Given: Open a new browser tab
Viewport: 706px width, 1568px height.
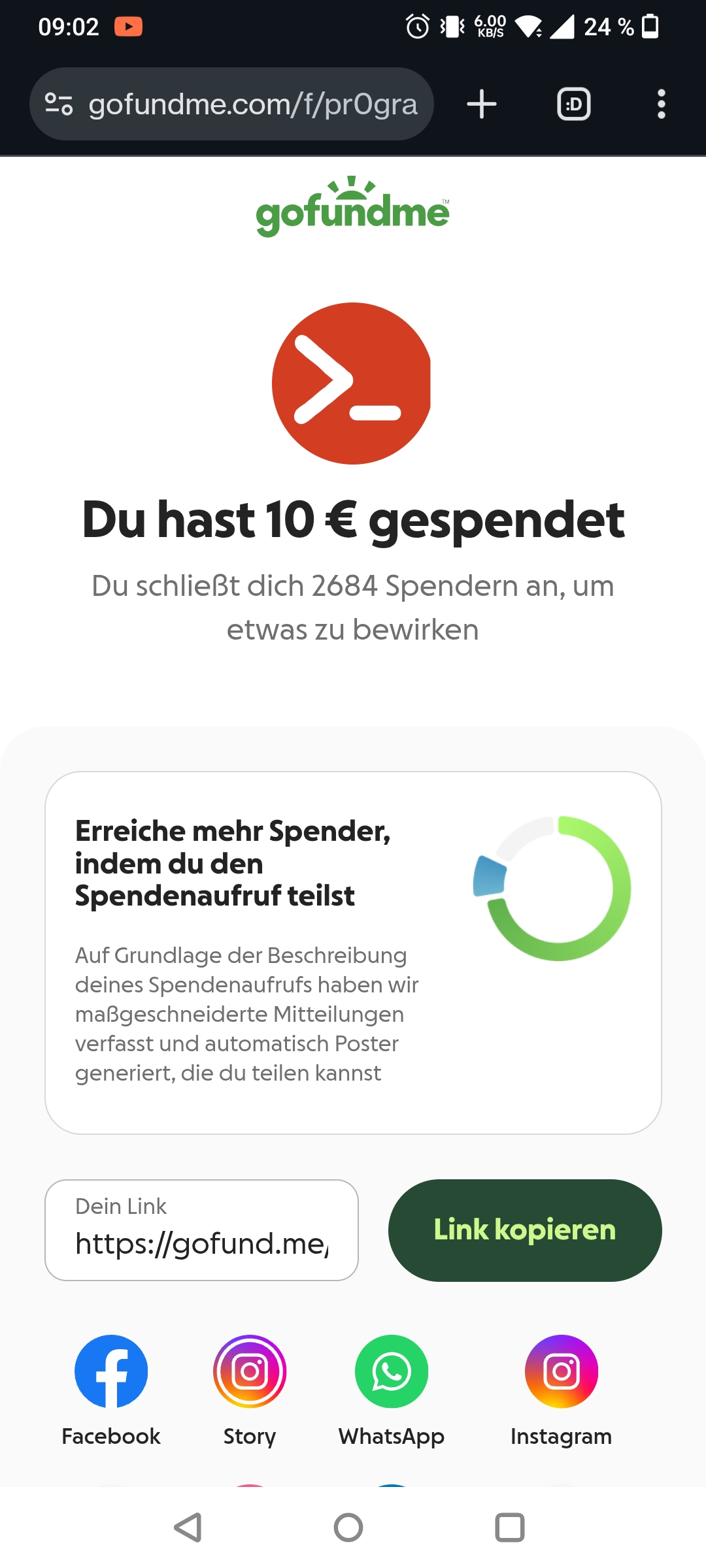Looking at the screenshot, I should click(x=482, y=105).
